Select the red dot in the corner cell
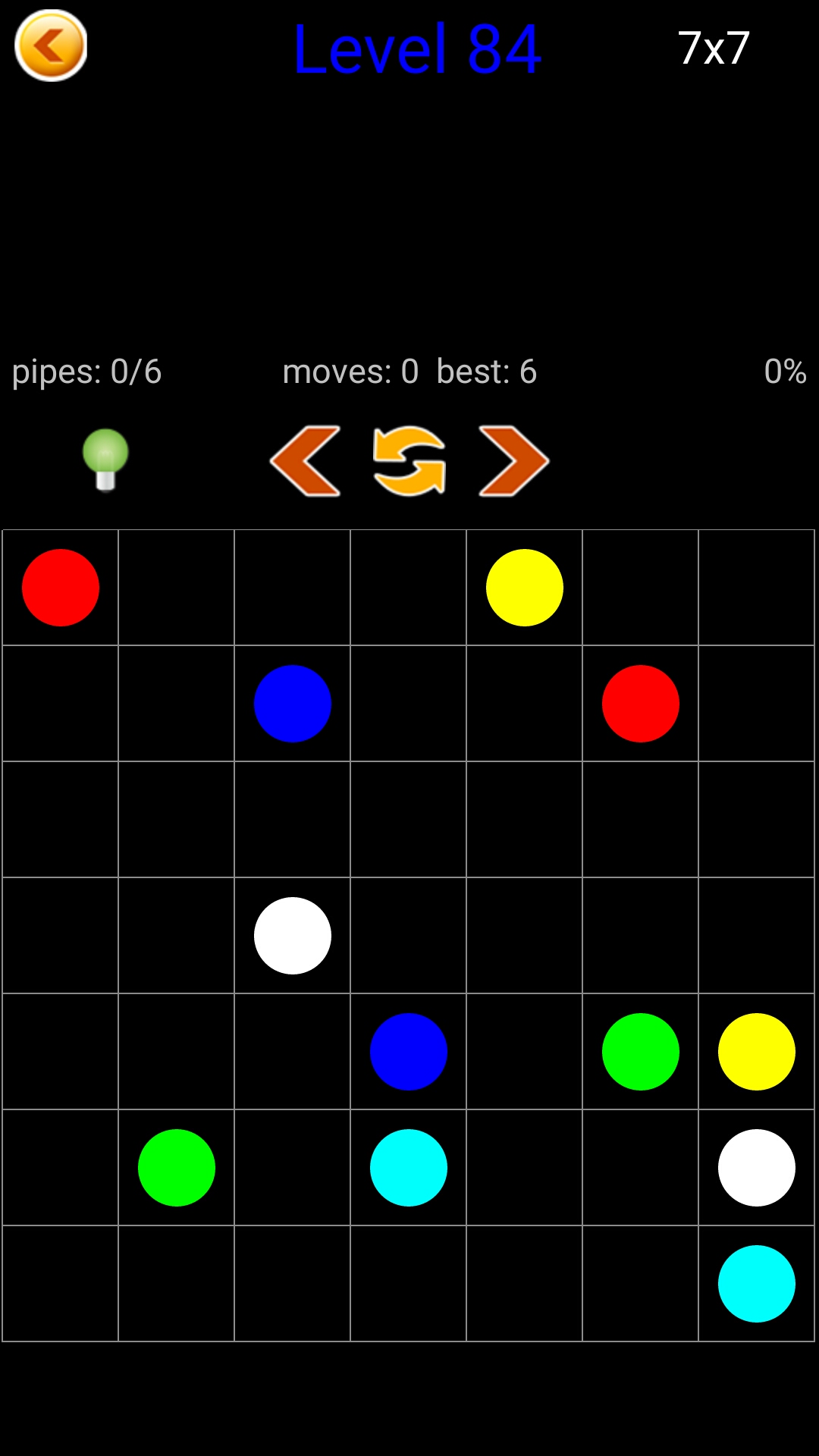The height and width of the screenshot is (1456, 819). [61, 588]
